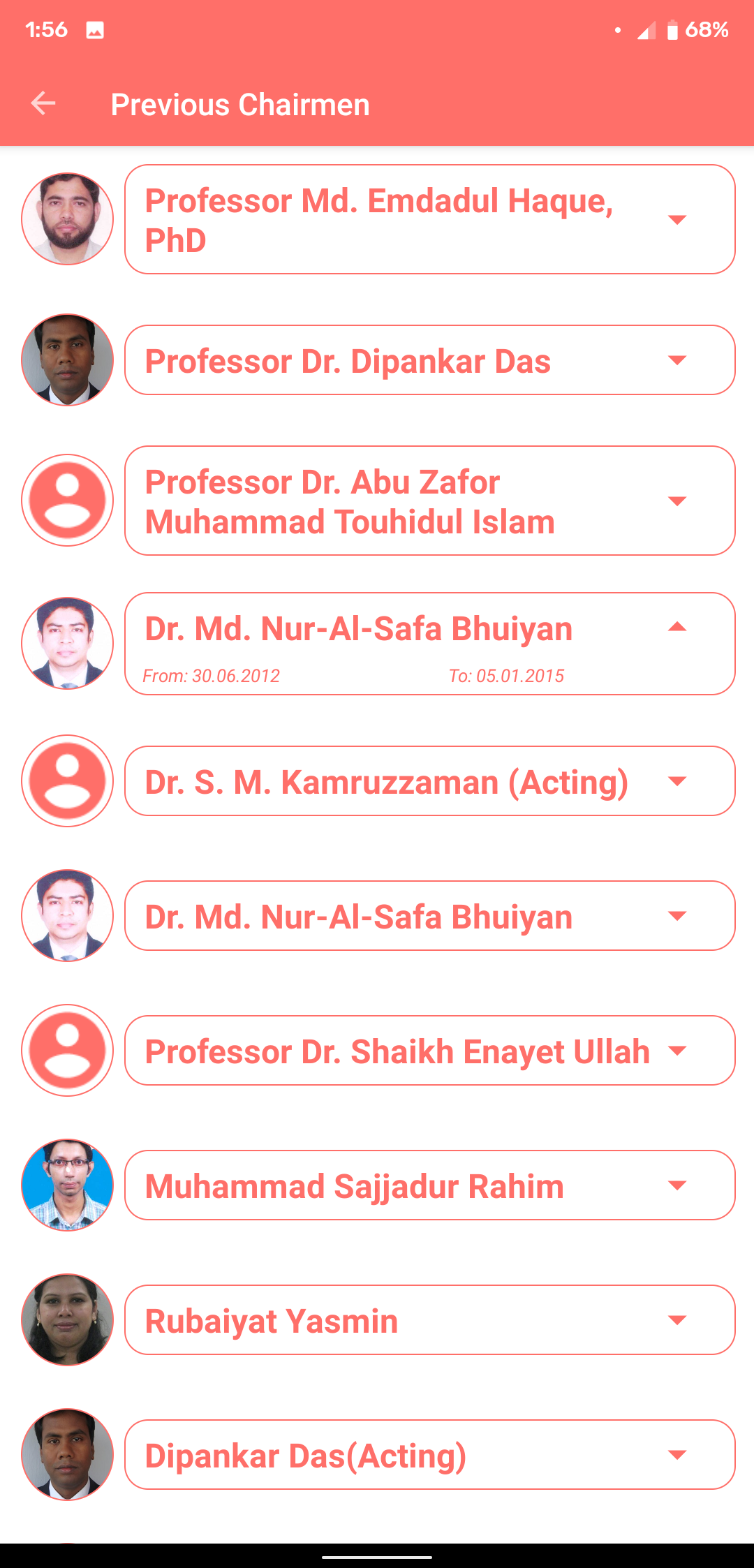
Task: Collapse the Nur-Al-Safa Bhuiyan entry showing dates
Action: point(677,628)
